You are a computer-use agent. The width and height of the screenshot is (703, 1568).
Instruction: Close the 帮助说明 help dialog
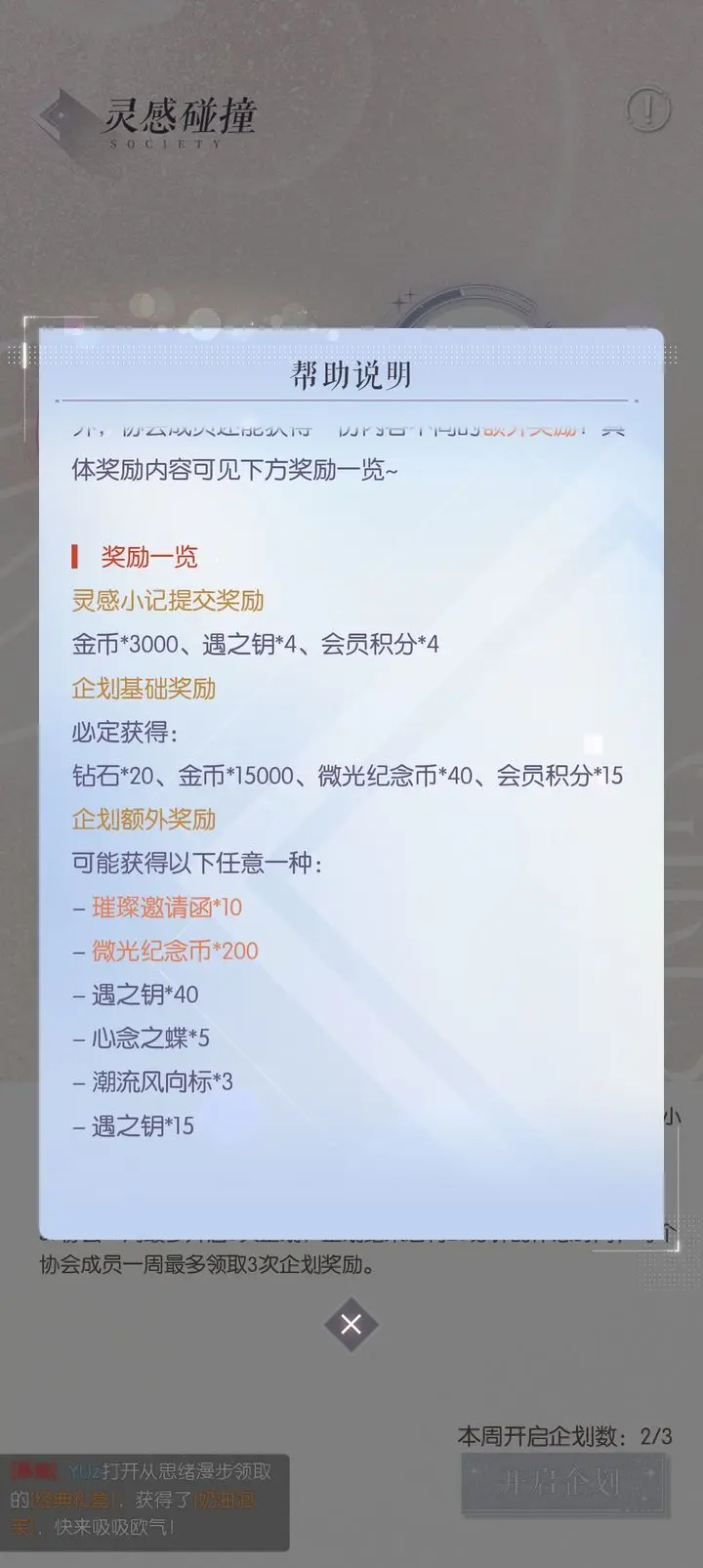351,1324
